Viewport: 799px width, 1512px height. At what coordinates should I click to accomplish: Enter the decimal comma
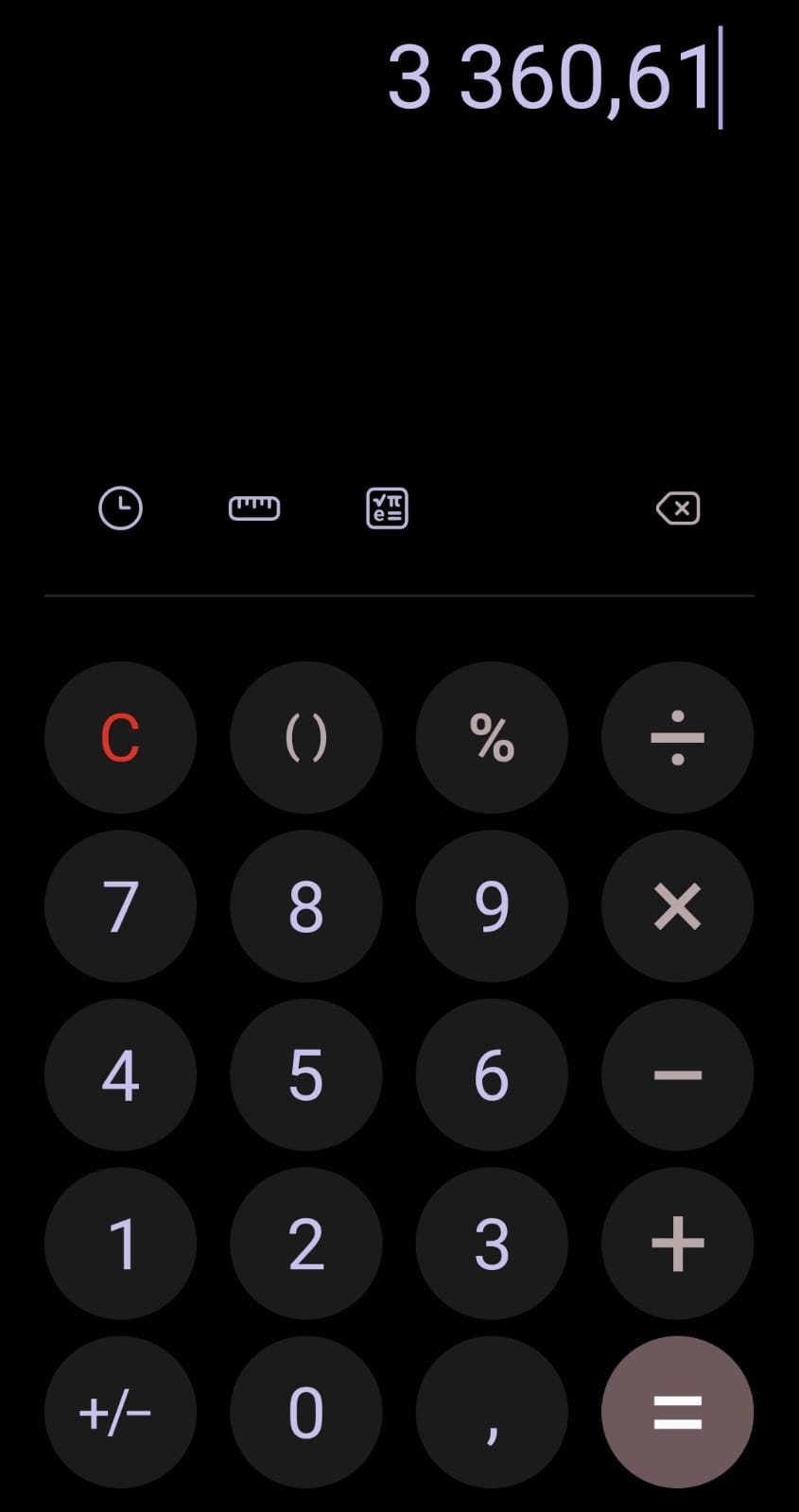(x=492, y=1412)
